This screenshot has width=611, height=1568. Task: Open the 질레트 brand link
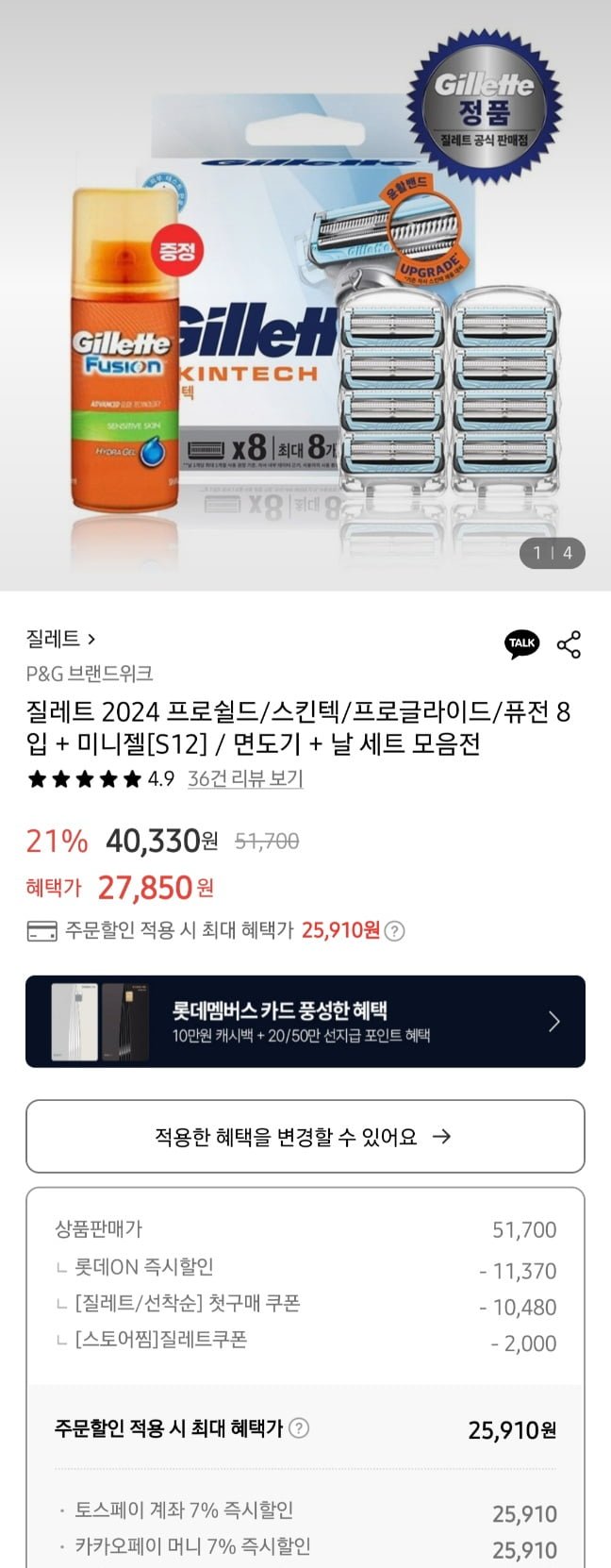tap(61, 639)
